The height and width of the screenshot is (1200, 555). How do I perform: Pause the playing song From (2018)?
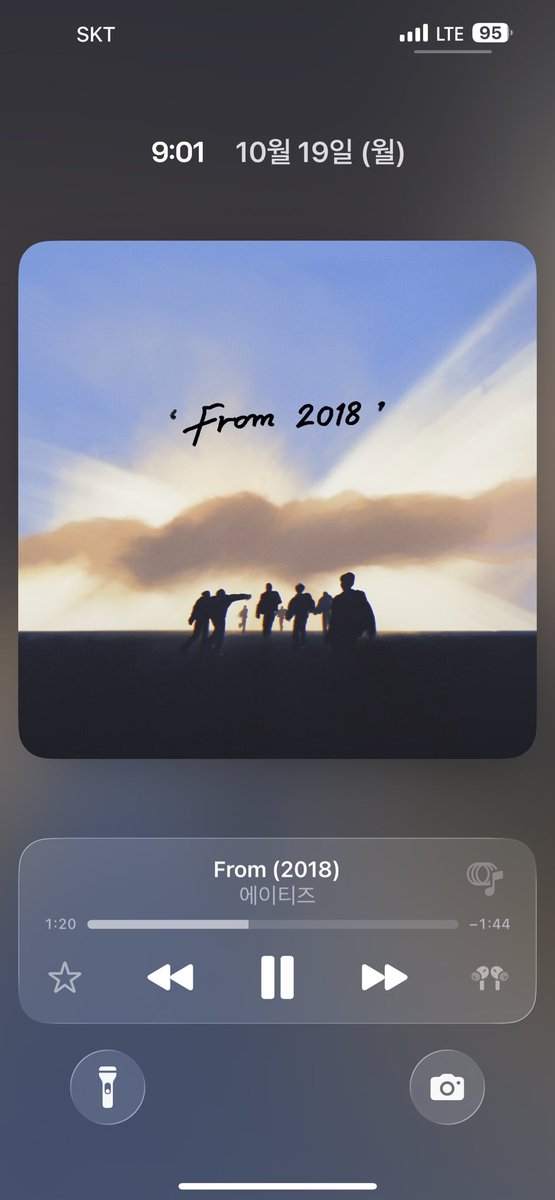[277, 977]
